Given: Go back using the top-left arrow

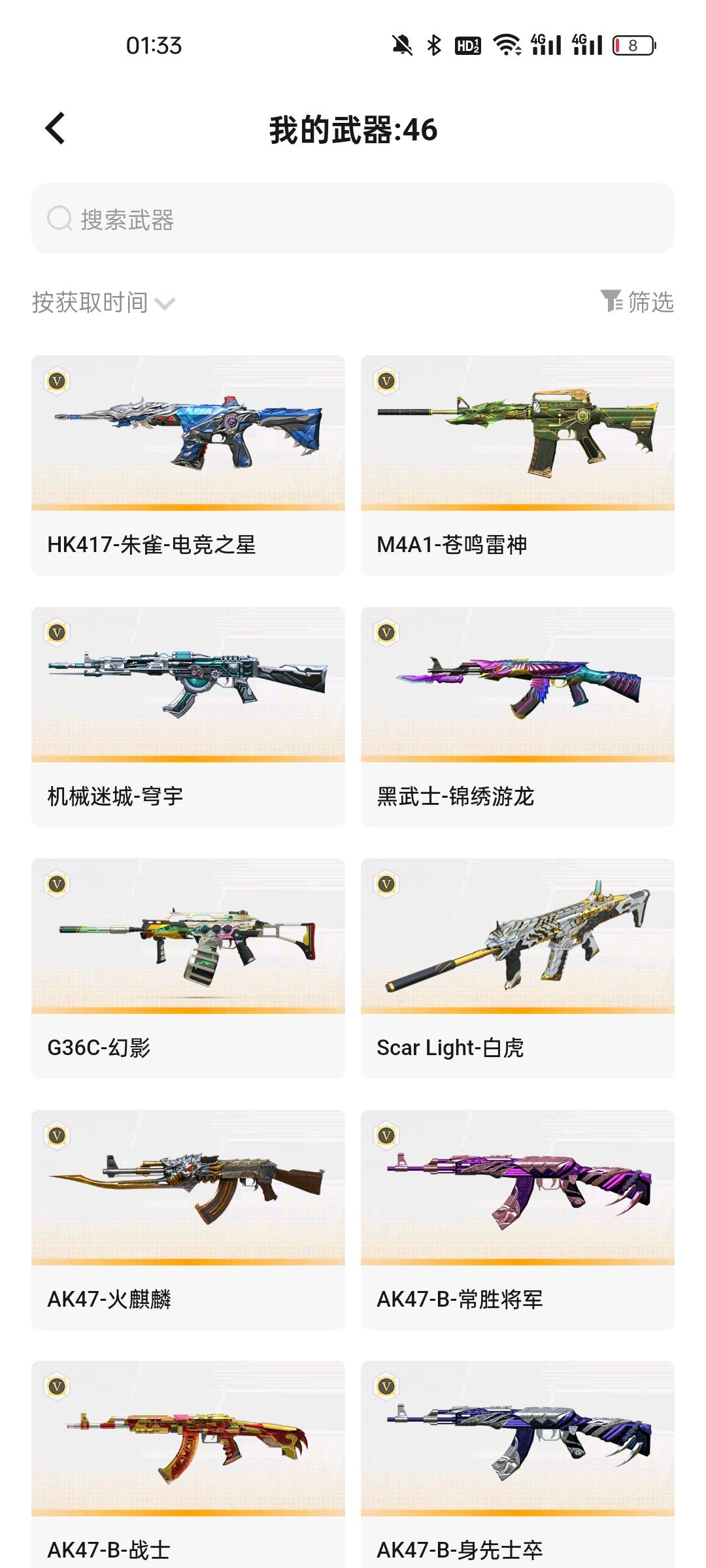Looking at the screenshot, I should point(56,128).
